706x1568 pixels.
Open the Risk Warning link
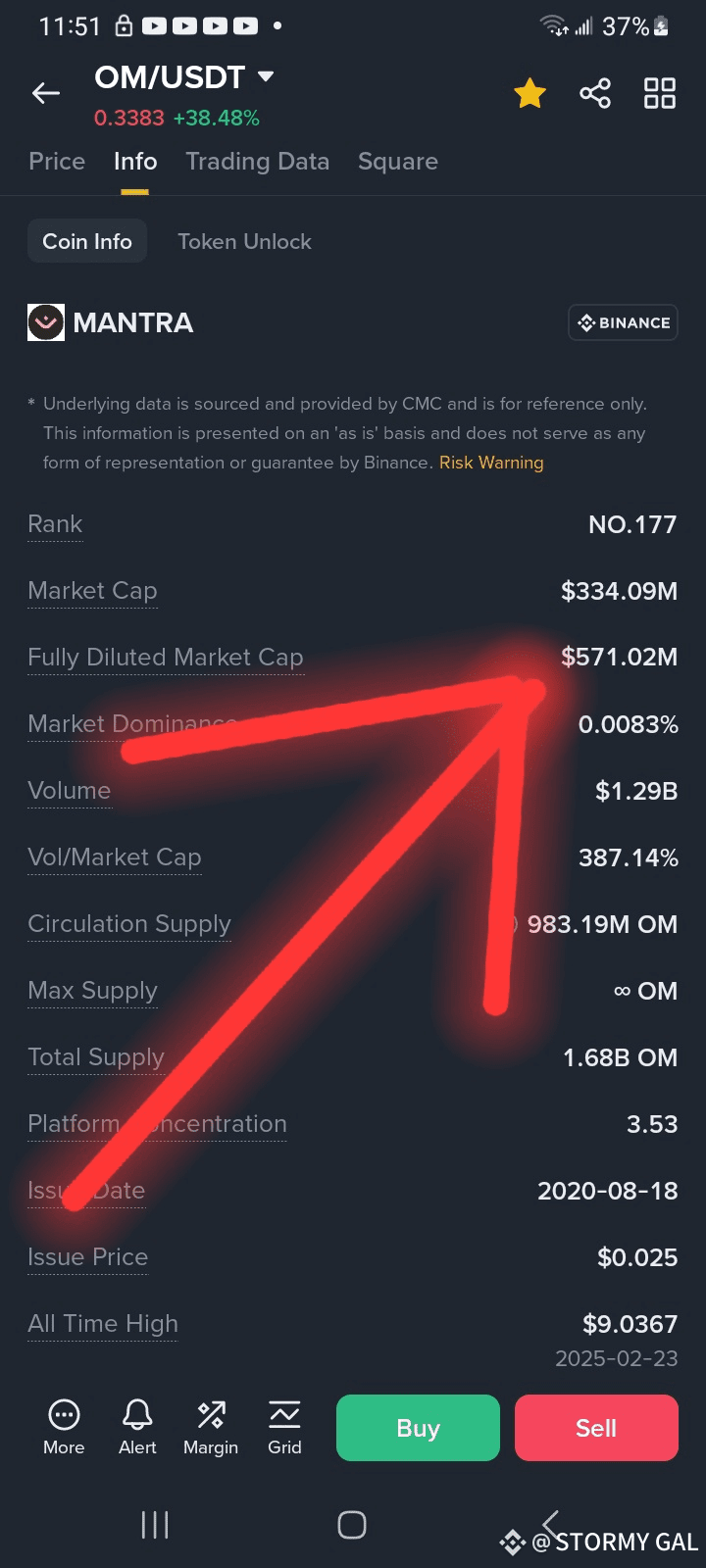click(x=491, y=463)
